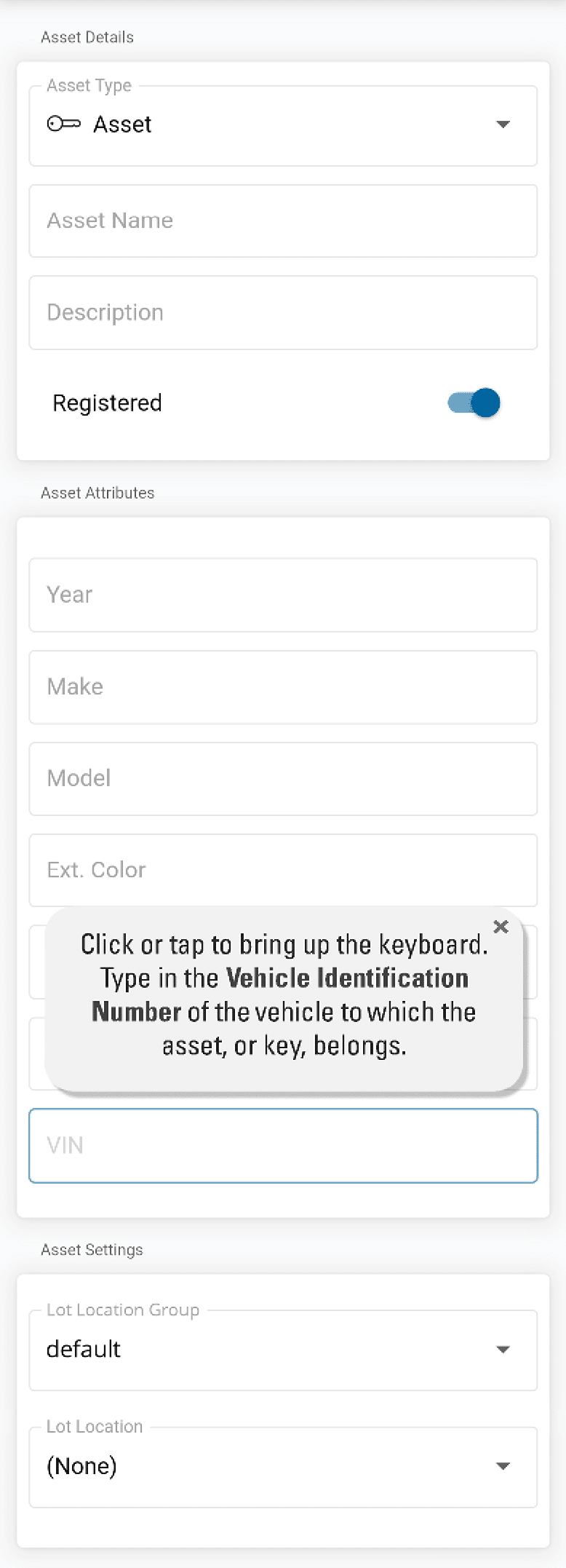The width and height of the screenshot is (566, 1568).
Task: Open the Asset Type dropdown
Action: (283, 125)
